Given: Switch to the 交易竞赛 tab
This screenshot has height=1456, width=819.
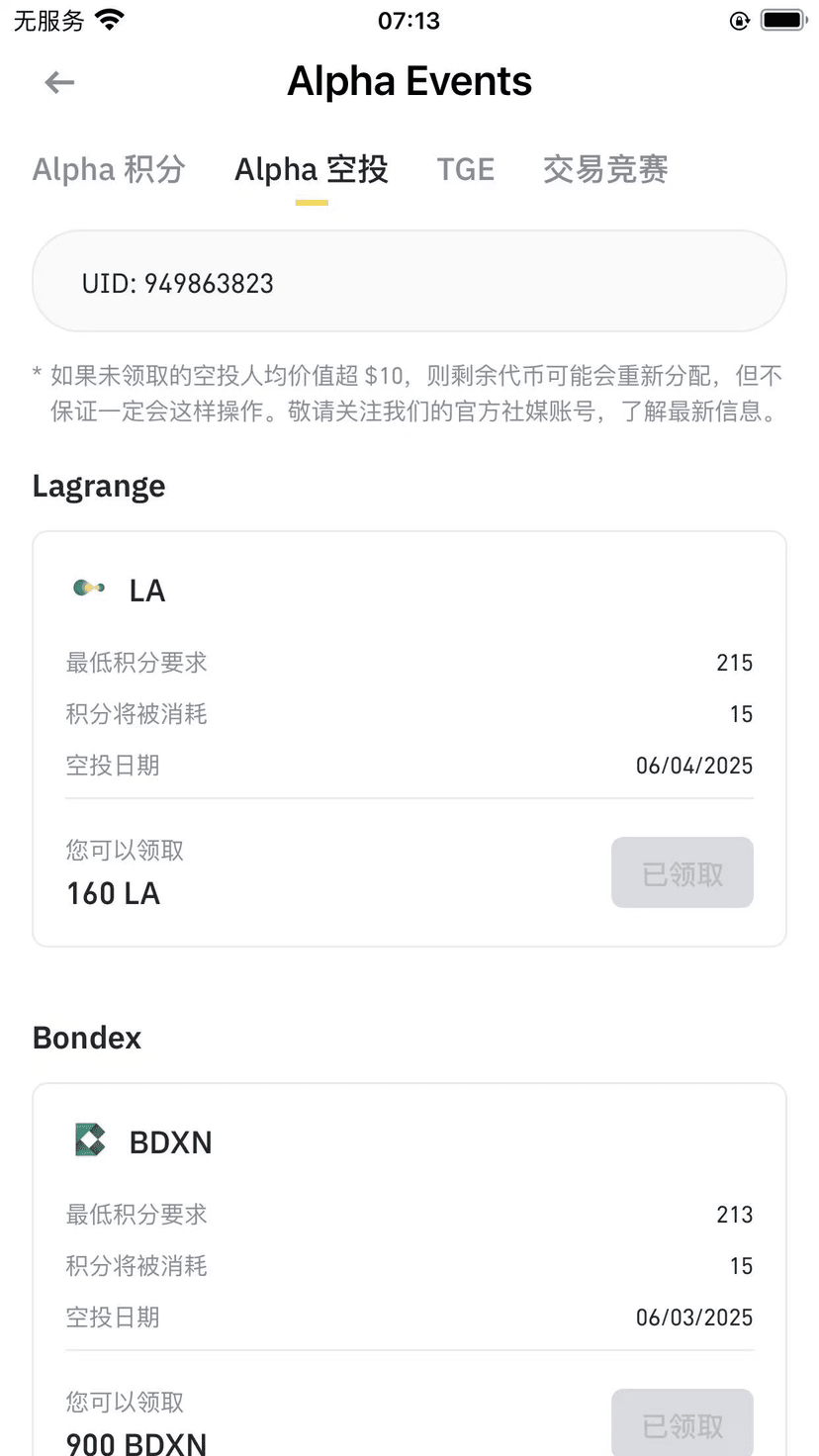Looking at the screenshot, I should click(x=605, y=169).
